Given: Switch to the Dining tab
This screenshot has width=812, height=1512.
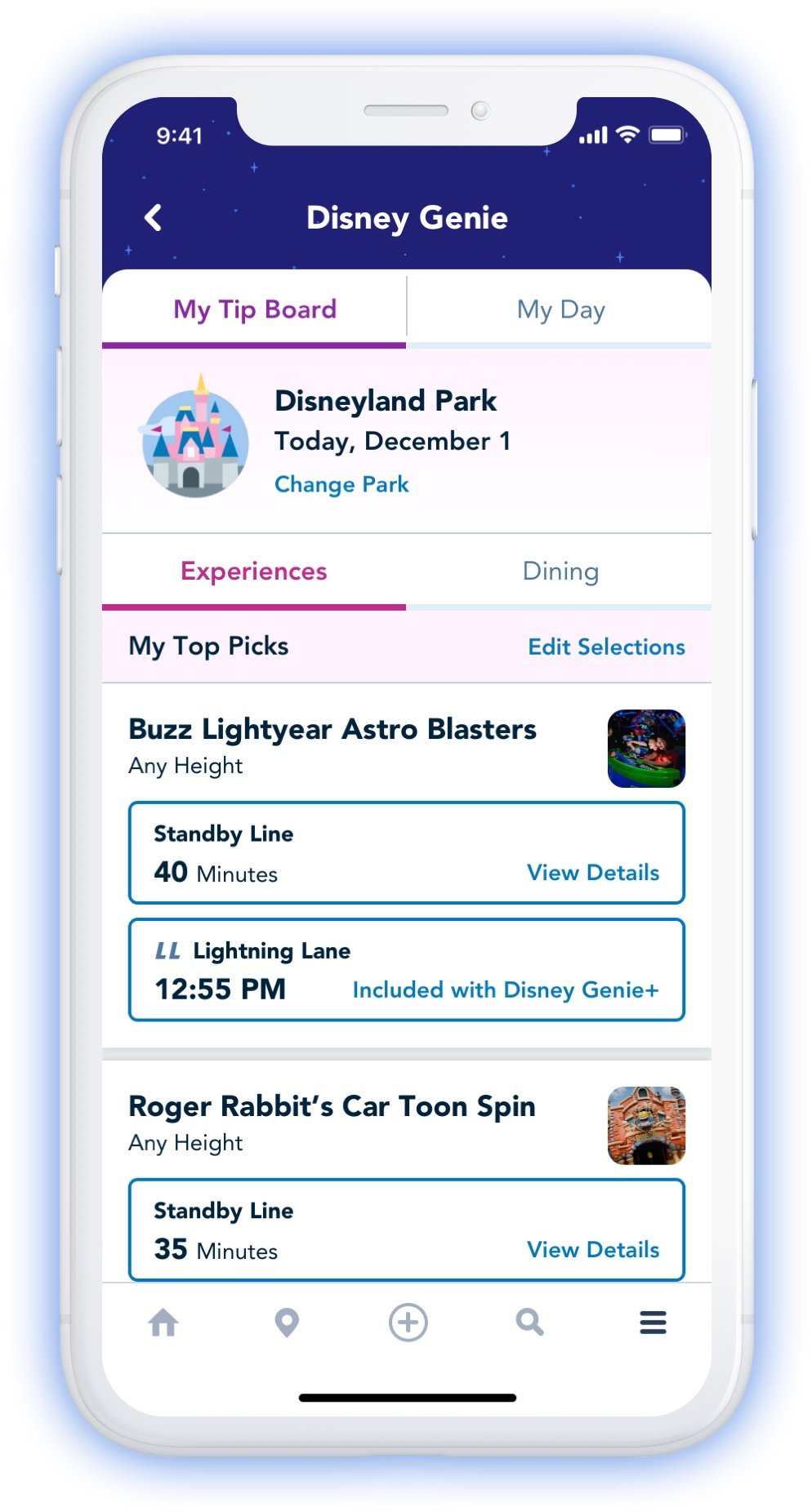Looking at the screenshot, I should pos(560,571).
